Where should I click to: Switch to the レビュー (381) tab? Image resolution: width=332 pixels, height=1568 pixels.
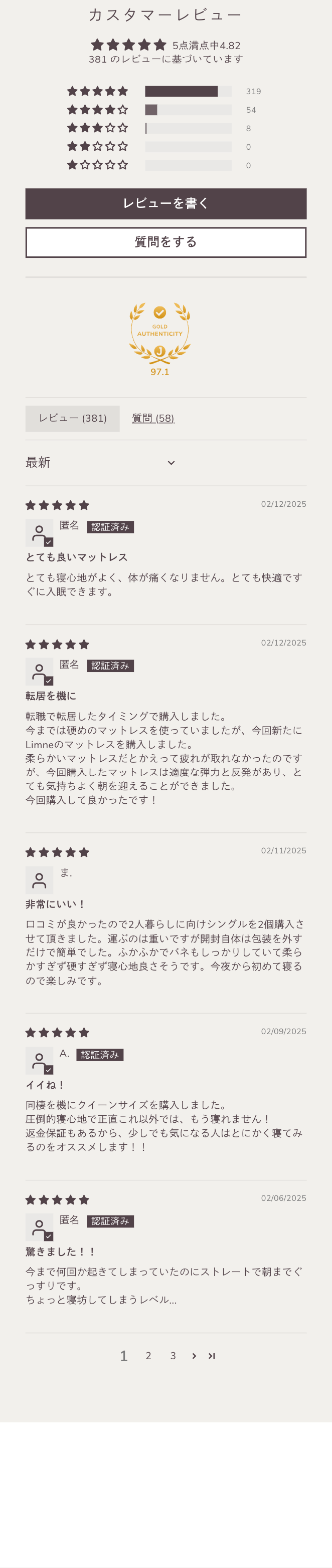73,419
